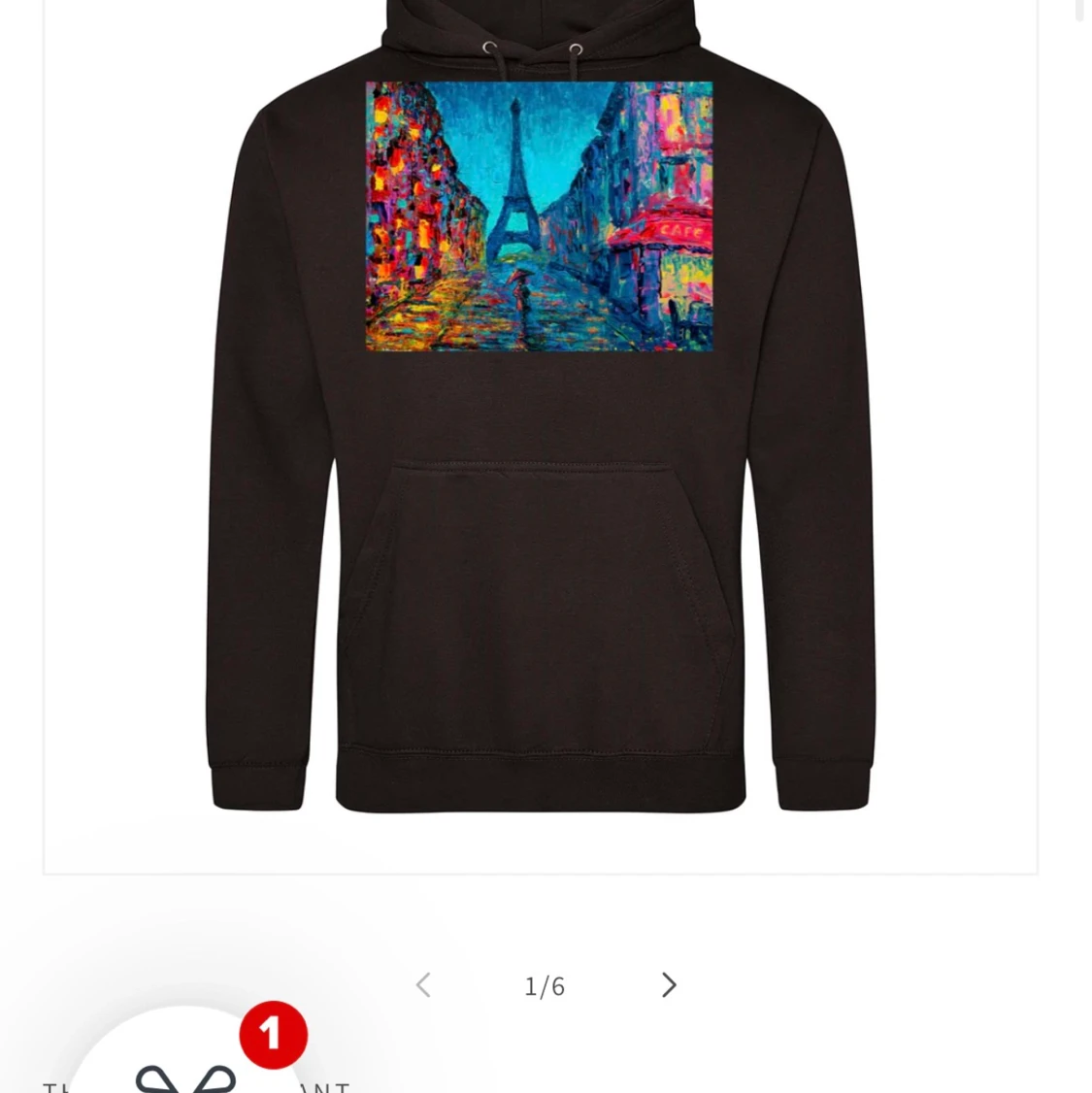Screen dimensions: 1092x1093
Task: Go to the next product image
Action: click(669, 985)
